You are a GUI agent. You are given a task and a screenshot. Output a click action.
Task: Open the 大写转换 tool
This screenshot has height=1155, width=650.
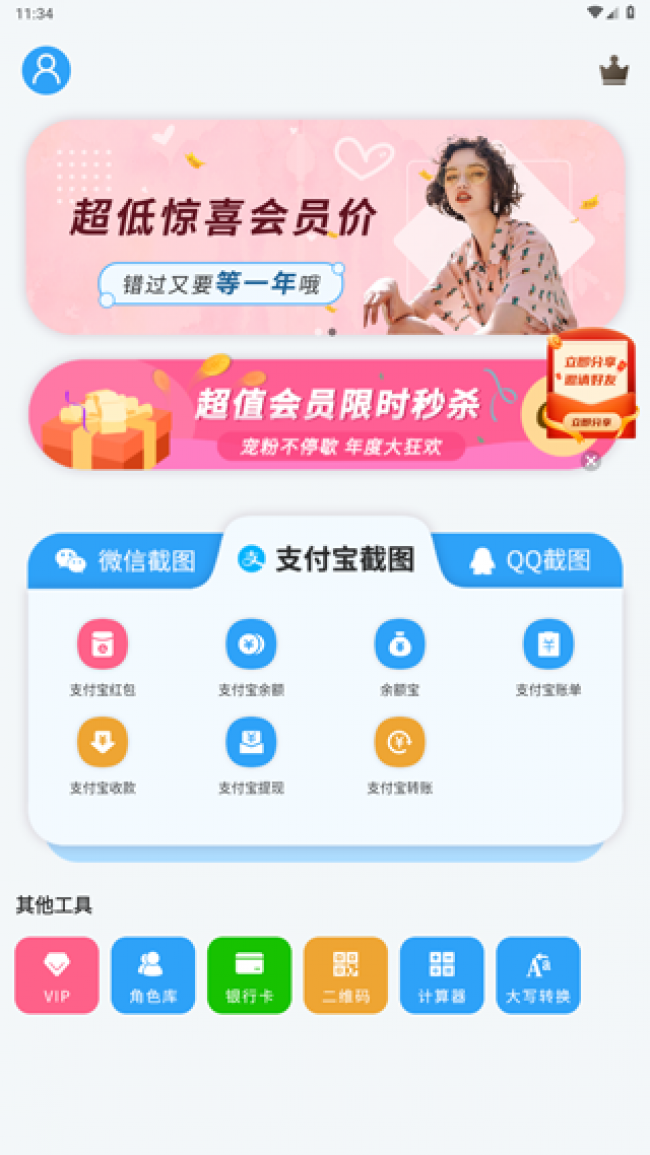click(x=538, y=975)
